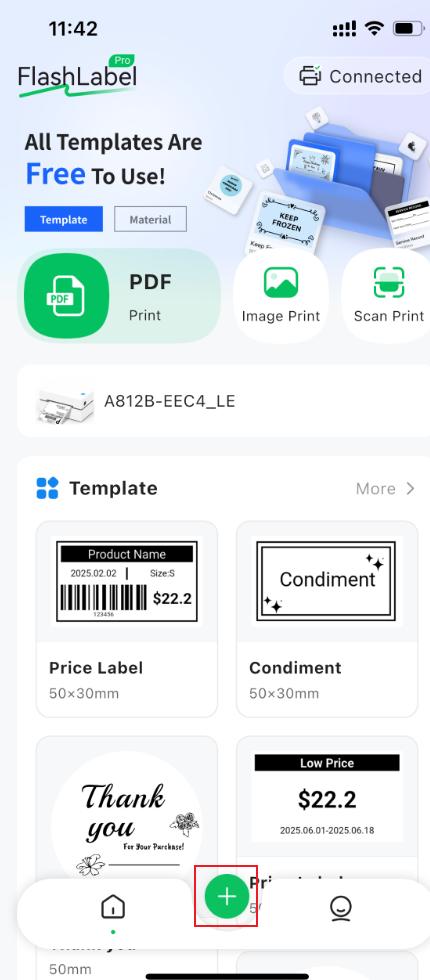Select the Material button in banner
This screenshot has height=980, width=430.
[150, 219]
